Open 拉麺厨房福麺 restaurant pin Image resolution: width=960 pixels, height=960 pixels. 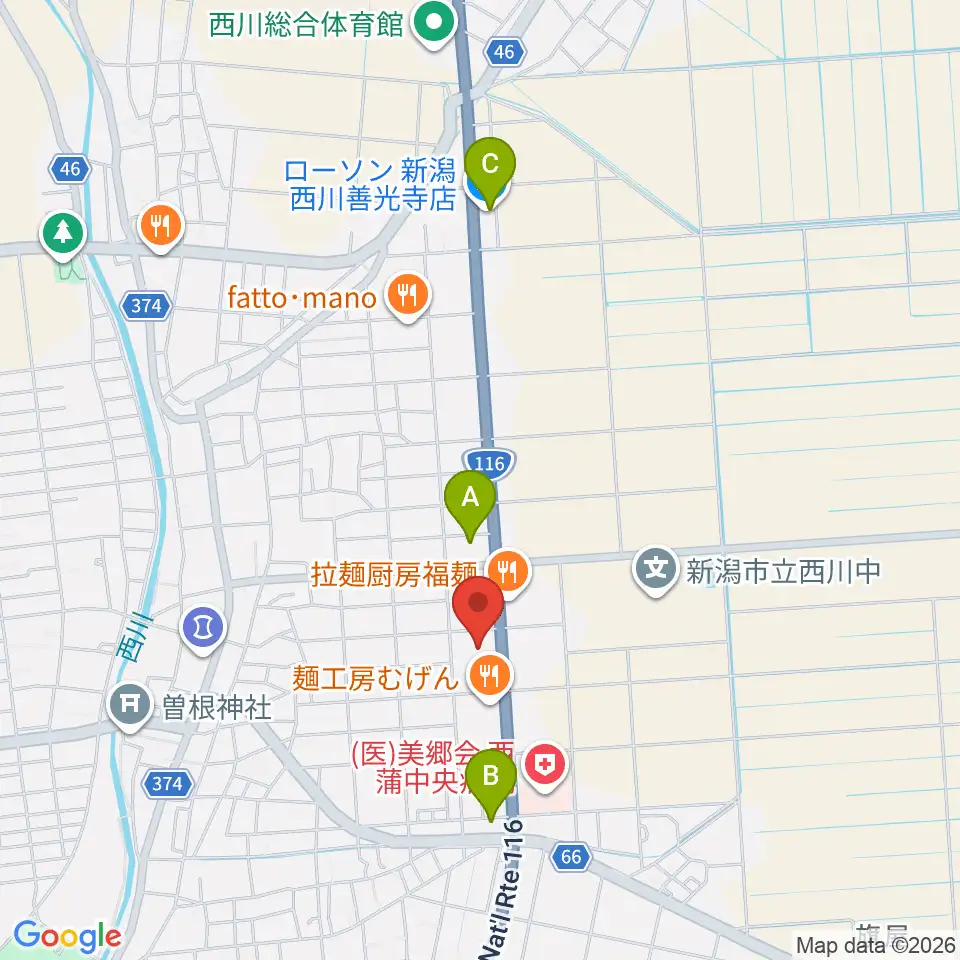[509, 573]
